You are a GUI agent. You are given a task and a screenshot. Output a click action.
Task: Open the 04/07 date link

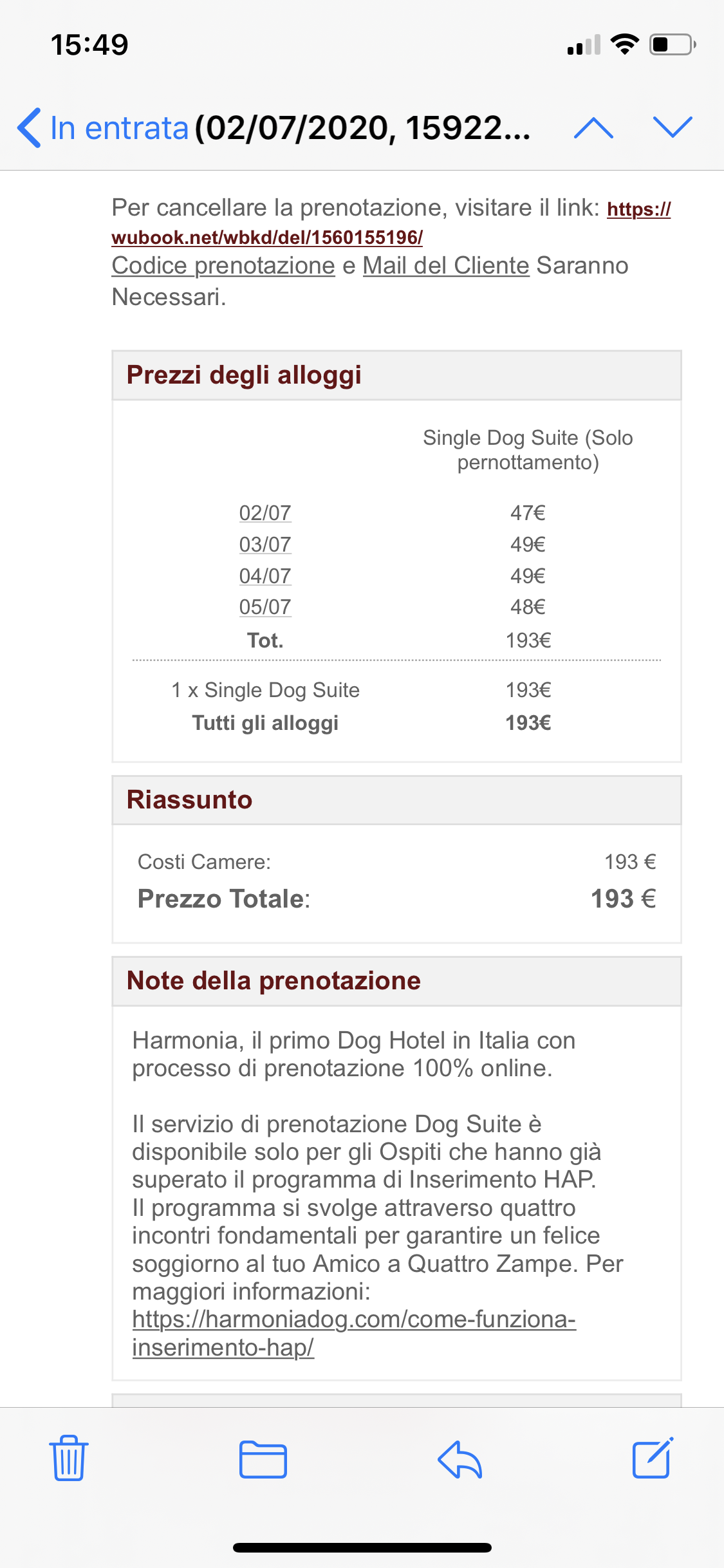[x=265, y=576]
